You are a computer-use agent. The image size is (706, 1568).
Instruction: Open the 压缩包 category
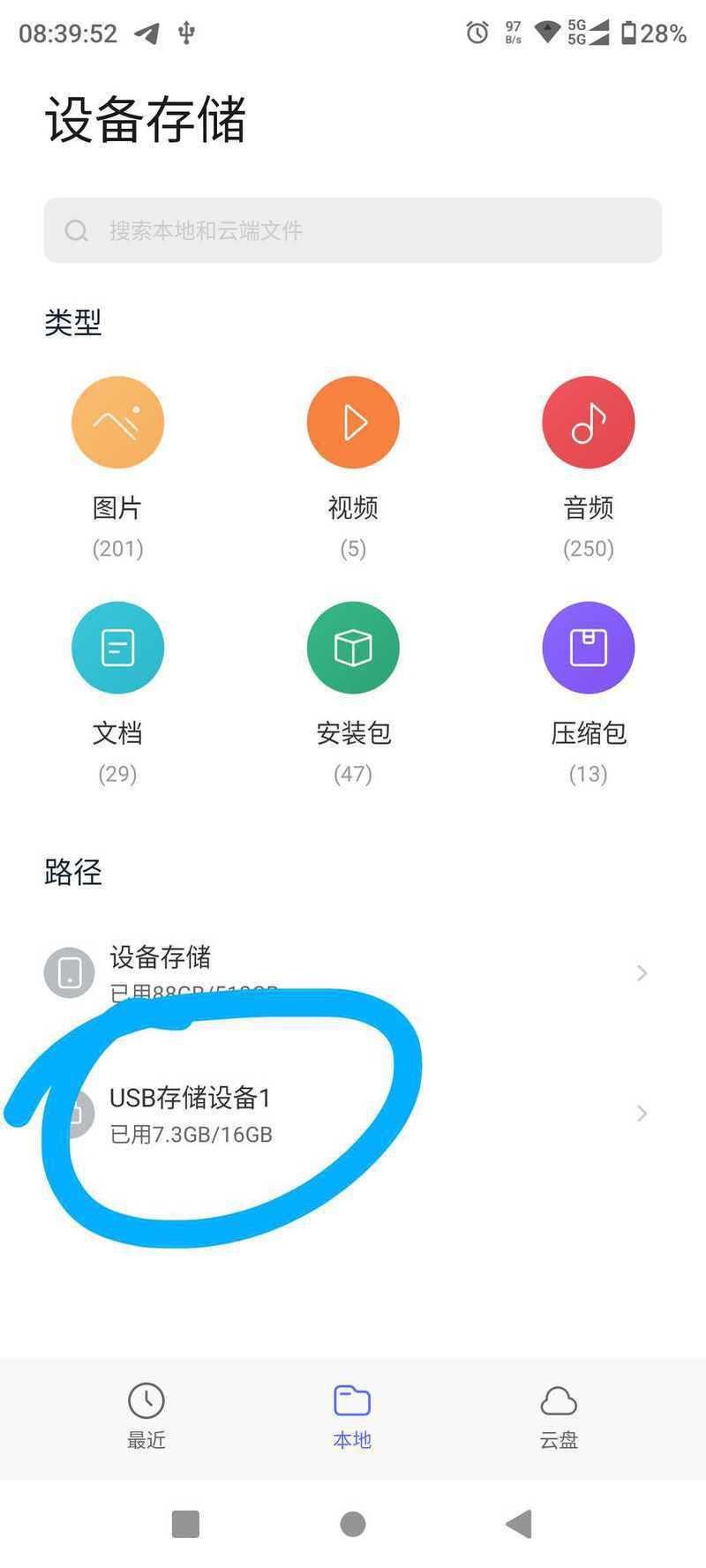tap(588, 649)
